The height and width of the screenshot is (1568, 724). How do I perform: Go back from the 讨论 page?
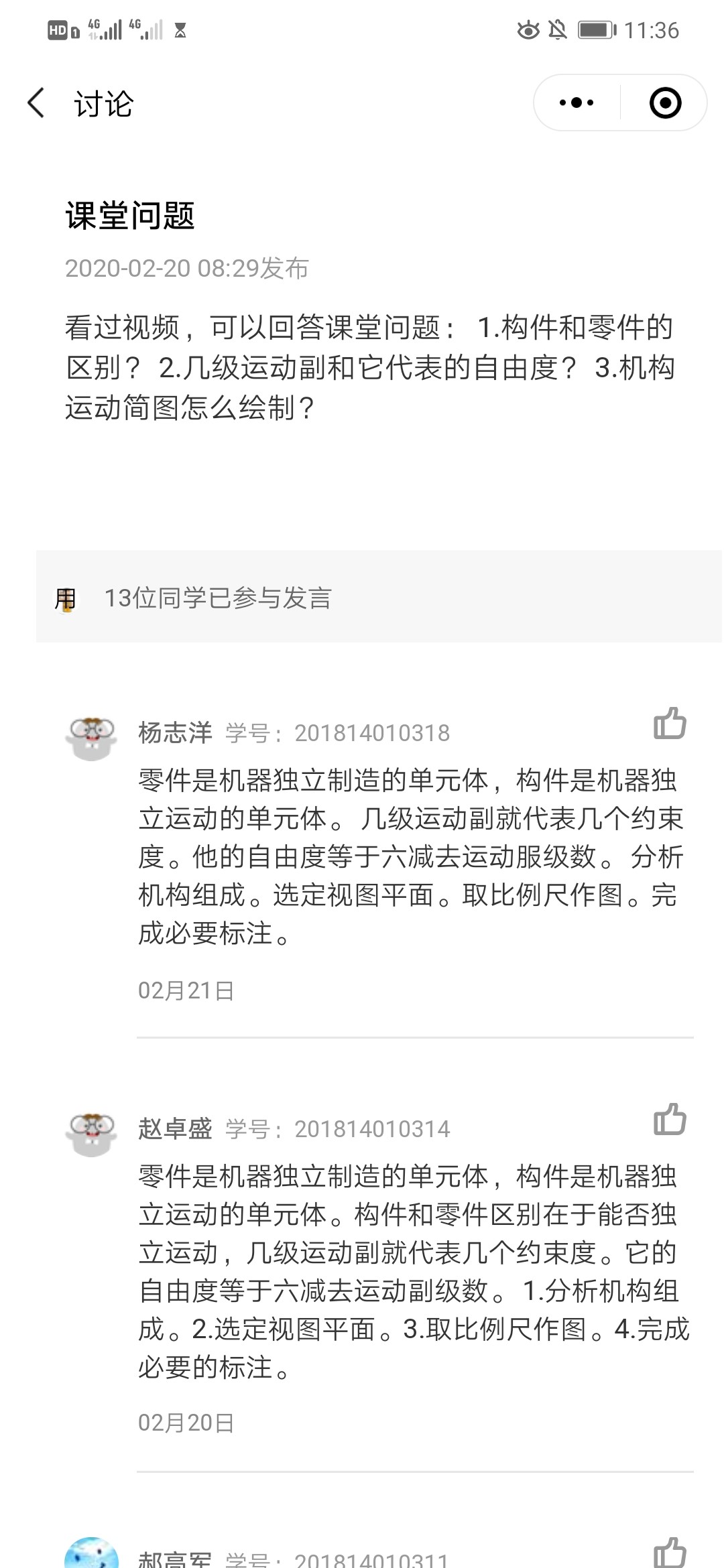click(x=36, y=103)
